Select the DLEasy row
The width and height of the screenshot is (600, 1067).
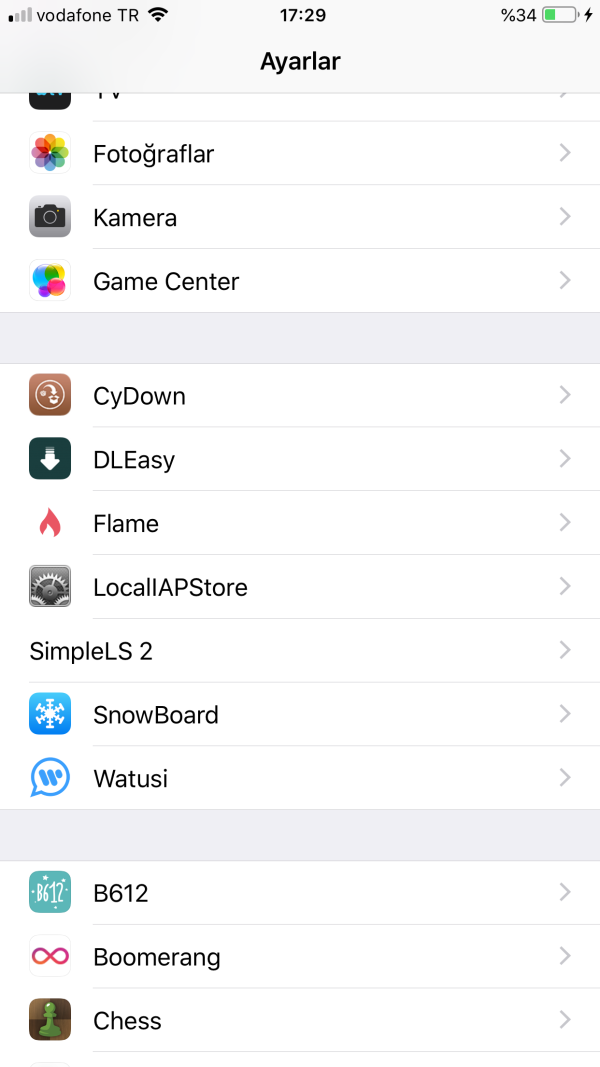(x=300, y=460)
